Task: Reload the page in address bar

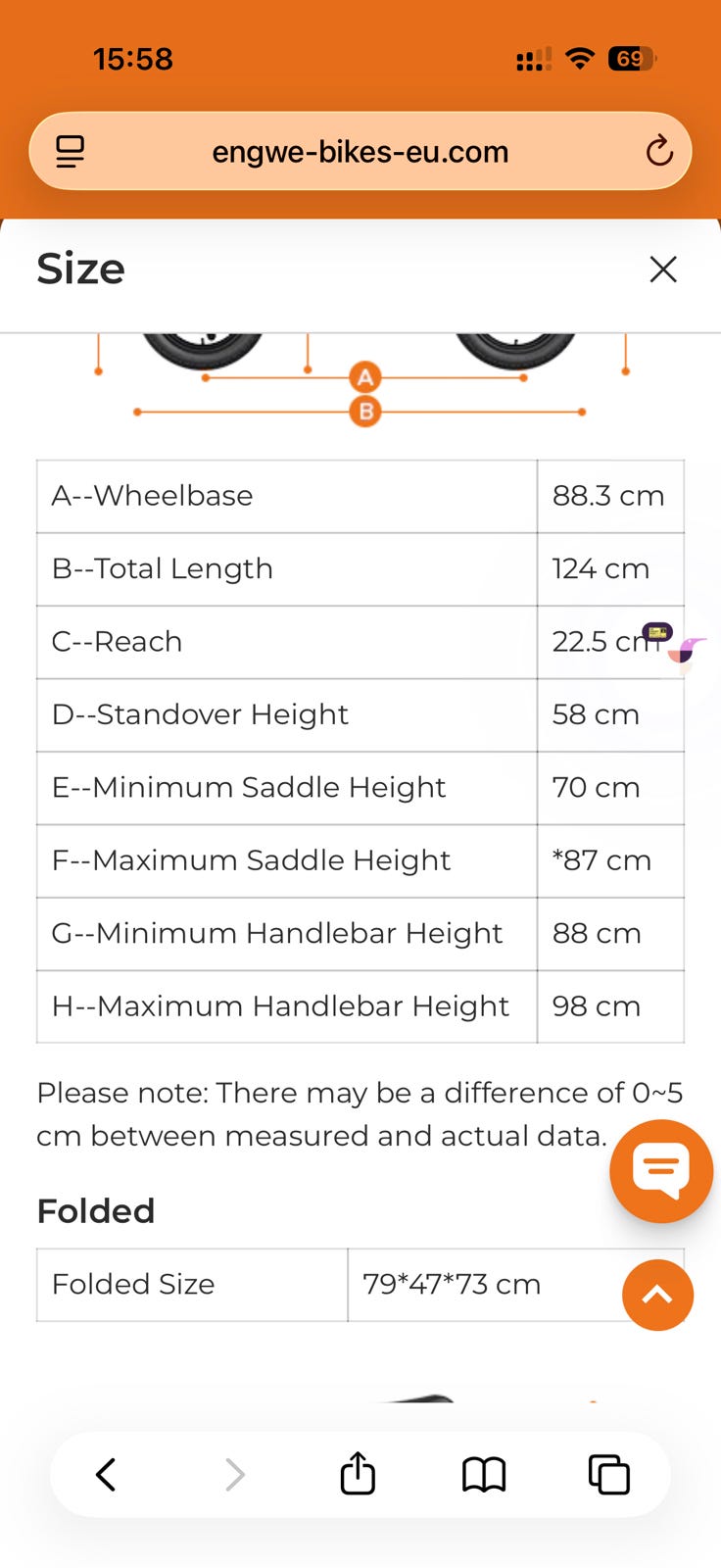Action: point(659,151)
